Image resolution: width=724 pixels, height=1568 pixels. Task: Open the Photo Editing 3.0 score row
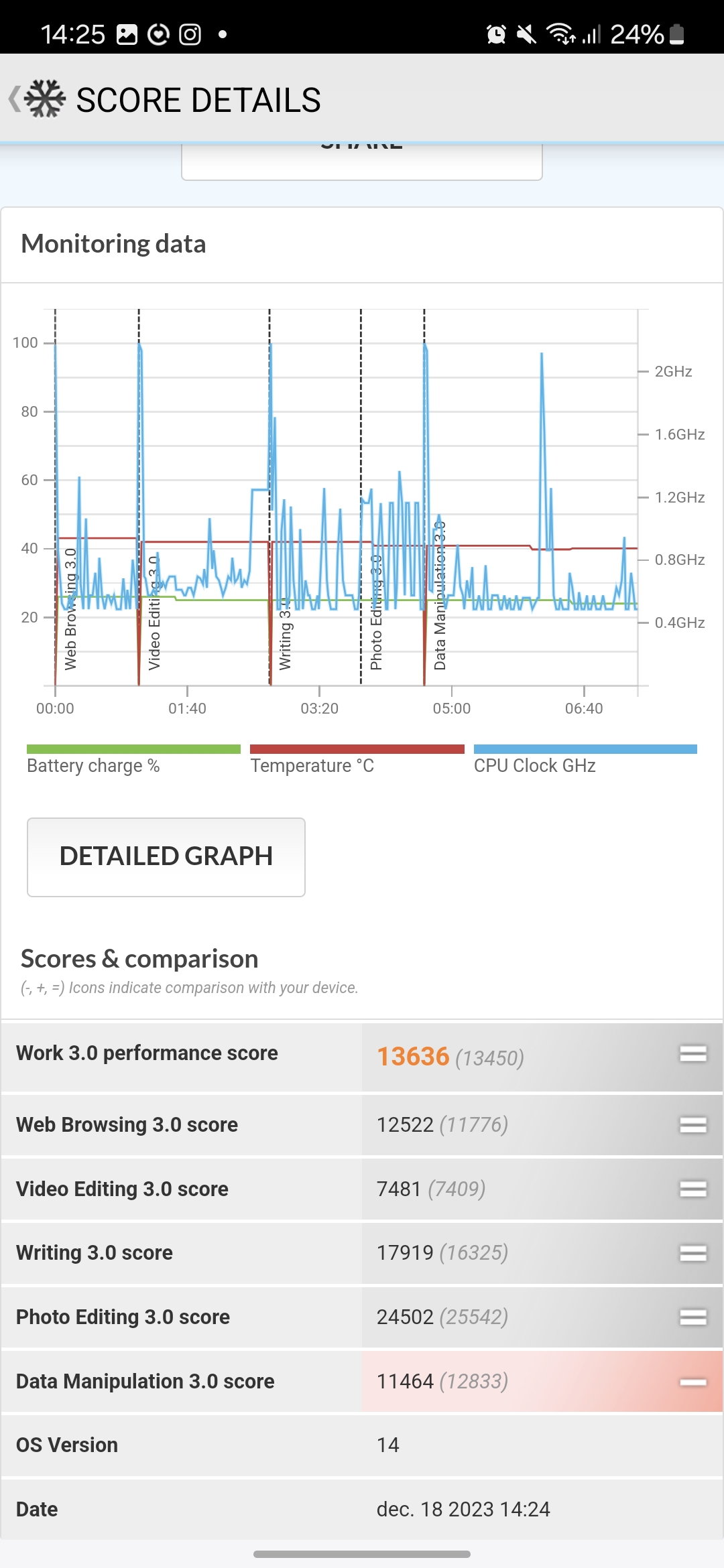[362, 1317]
